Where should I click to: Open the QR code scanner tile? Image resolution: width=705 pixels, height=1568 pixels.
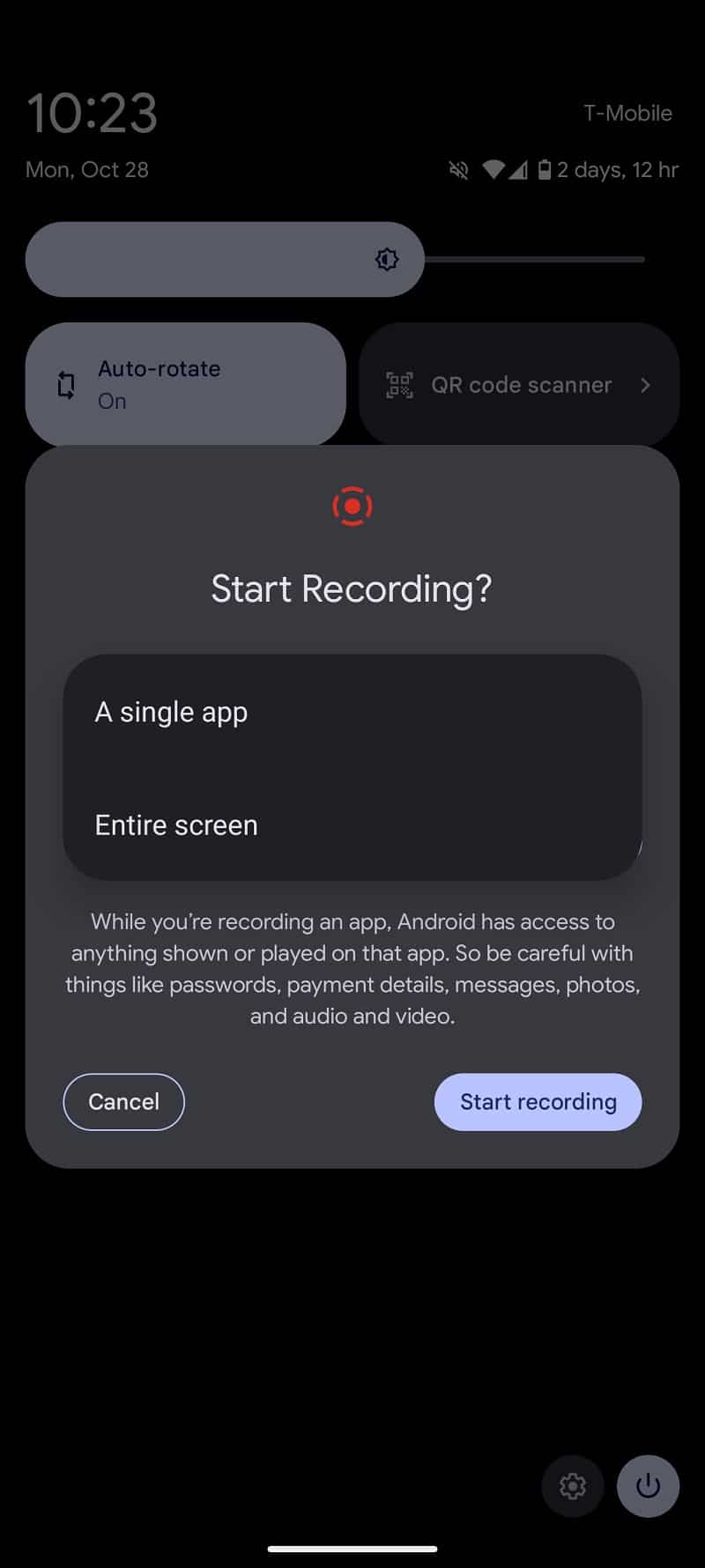519,384
